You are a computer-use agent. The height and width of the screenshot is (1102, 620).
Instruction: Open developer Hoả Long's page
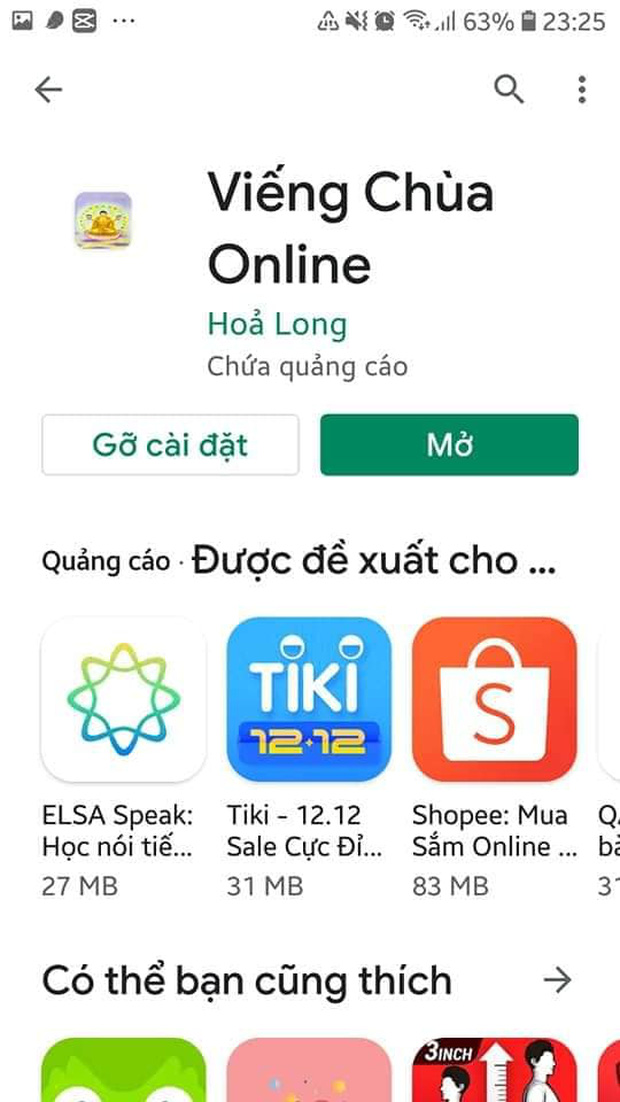click(x=277, y=324)
